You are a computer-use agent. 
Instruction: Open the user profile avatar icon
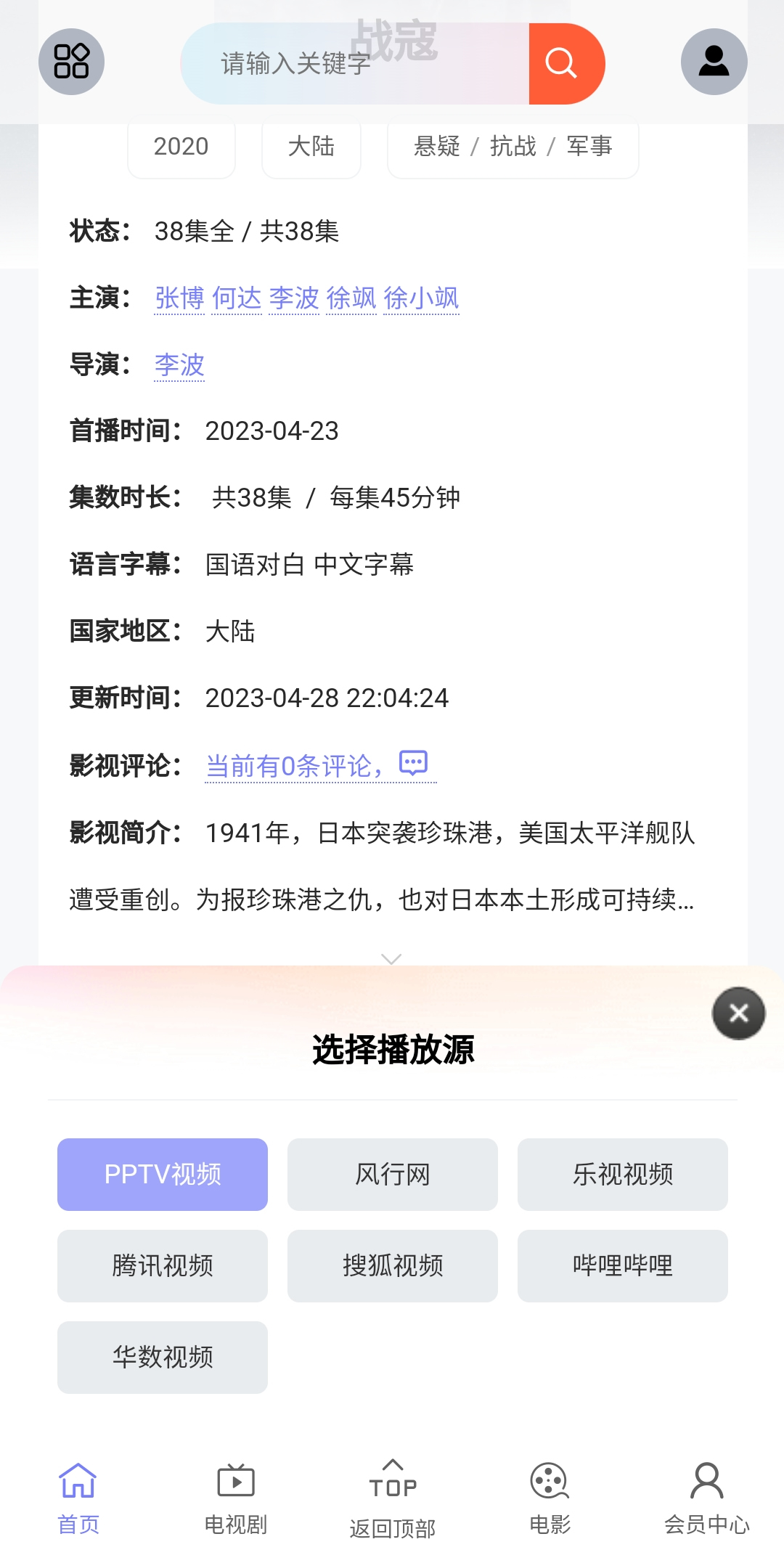714,62
